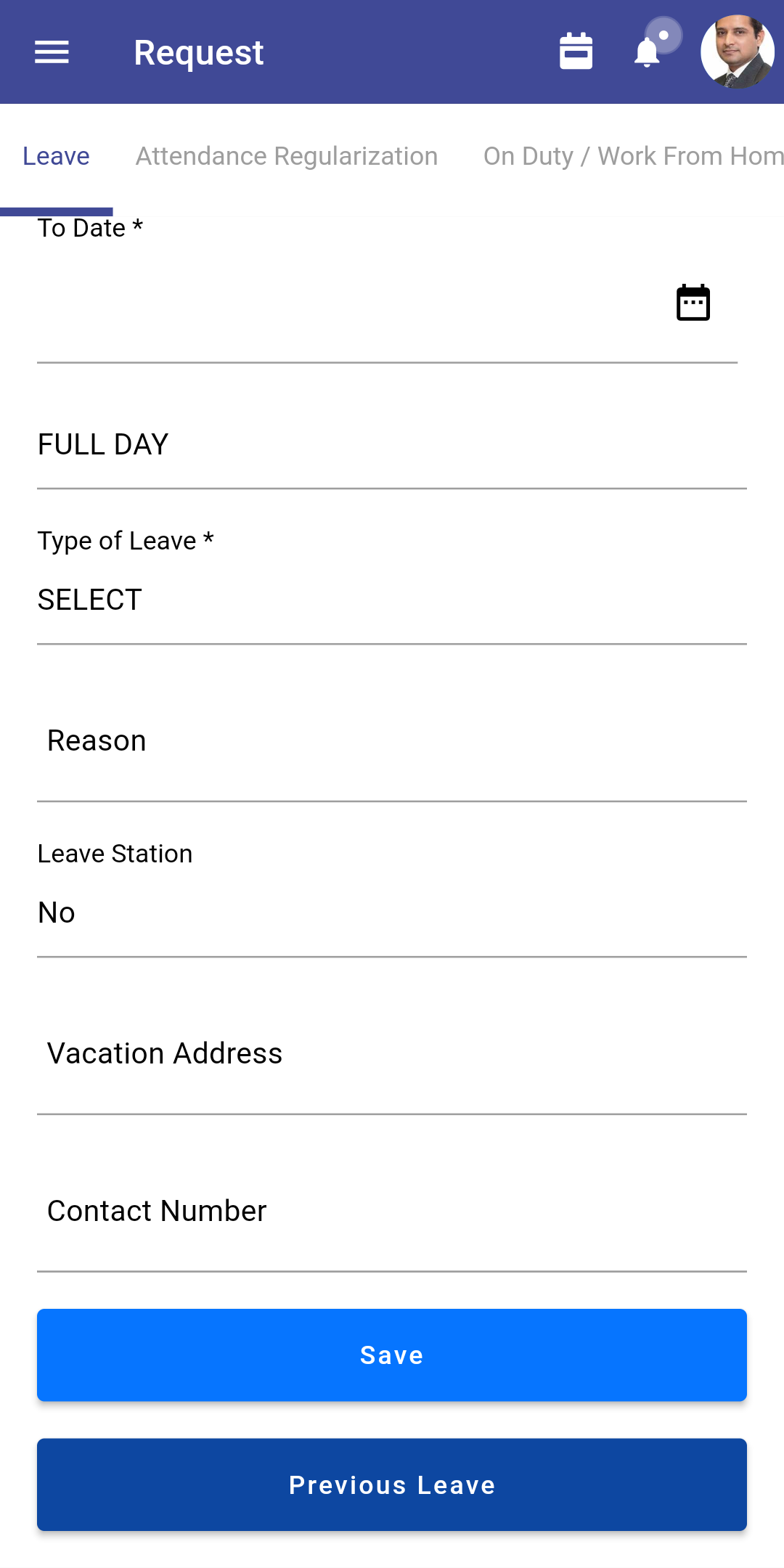Open the navigation drawer menu
The width and height of the screenshot is (784, 1568).
51,52
